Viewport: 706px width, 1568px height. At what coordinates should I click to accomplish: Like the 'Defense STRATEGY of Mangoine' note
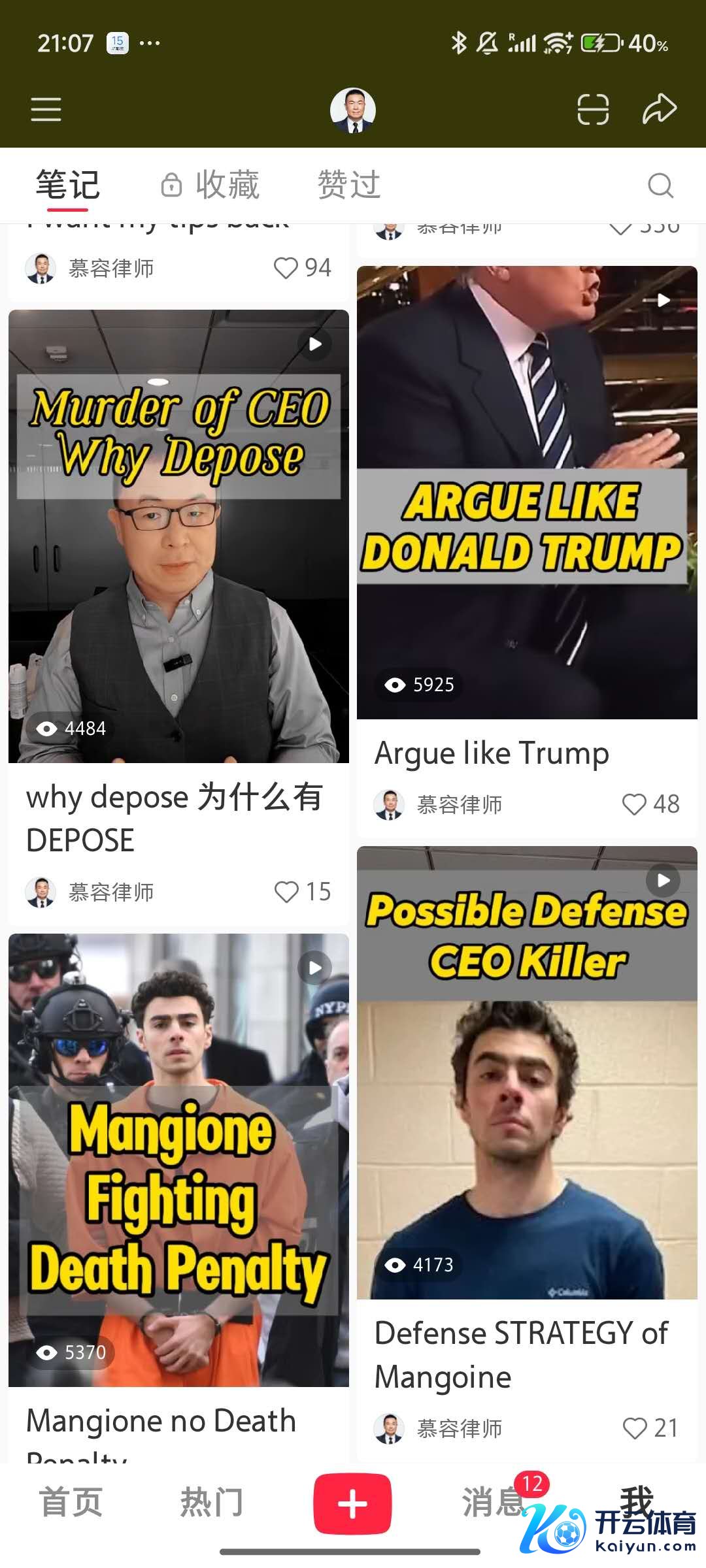[635, 1429]
